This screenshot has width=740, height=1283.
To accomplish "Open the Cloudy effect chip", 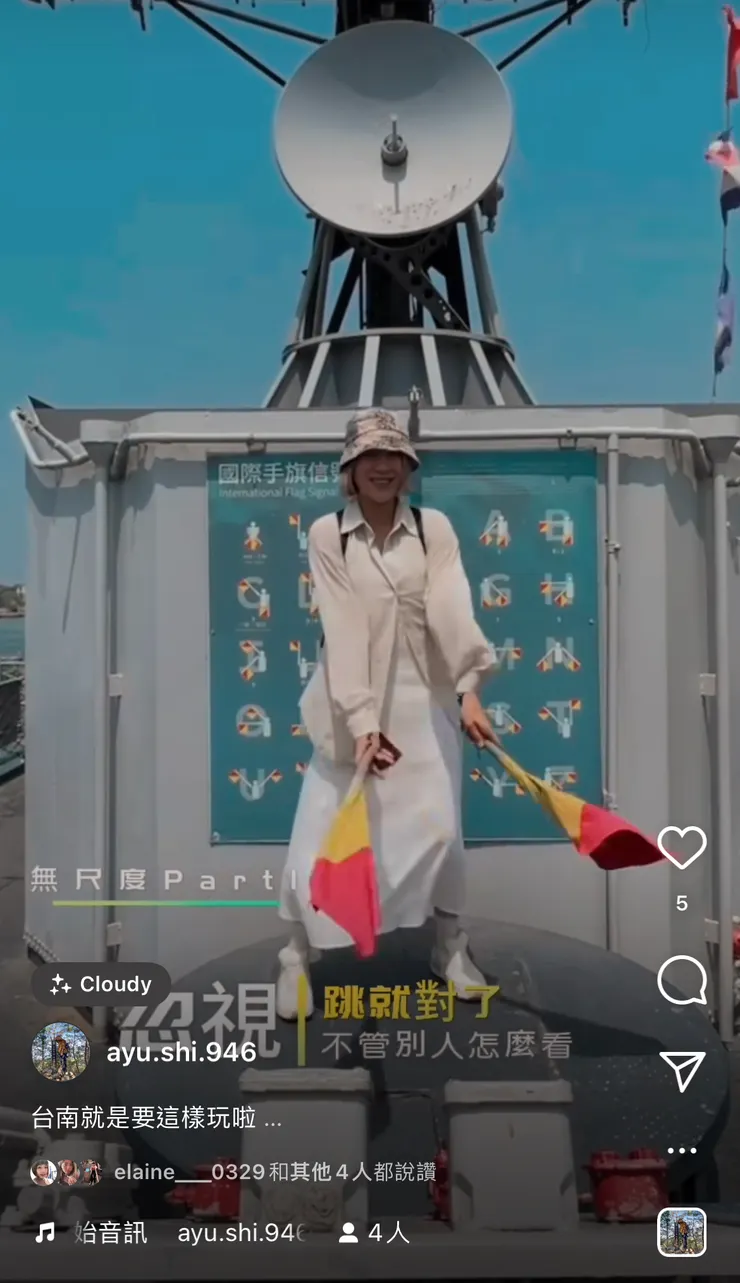I will (x=101, y=985).
